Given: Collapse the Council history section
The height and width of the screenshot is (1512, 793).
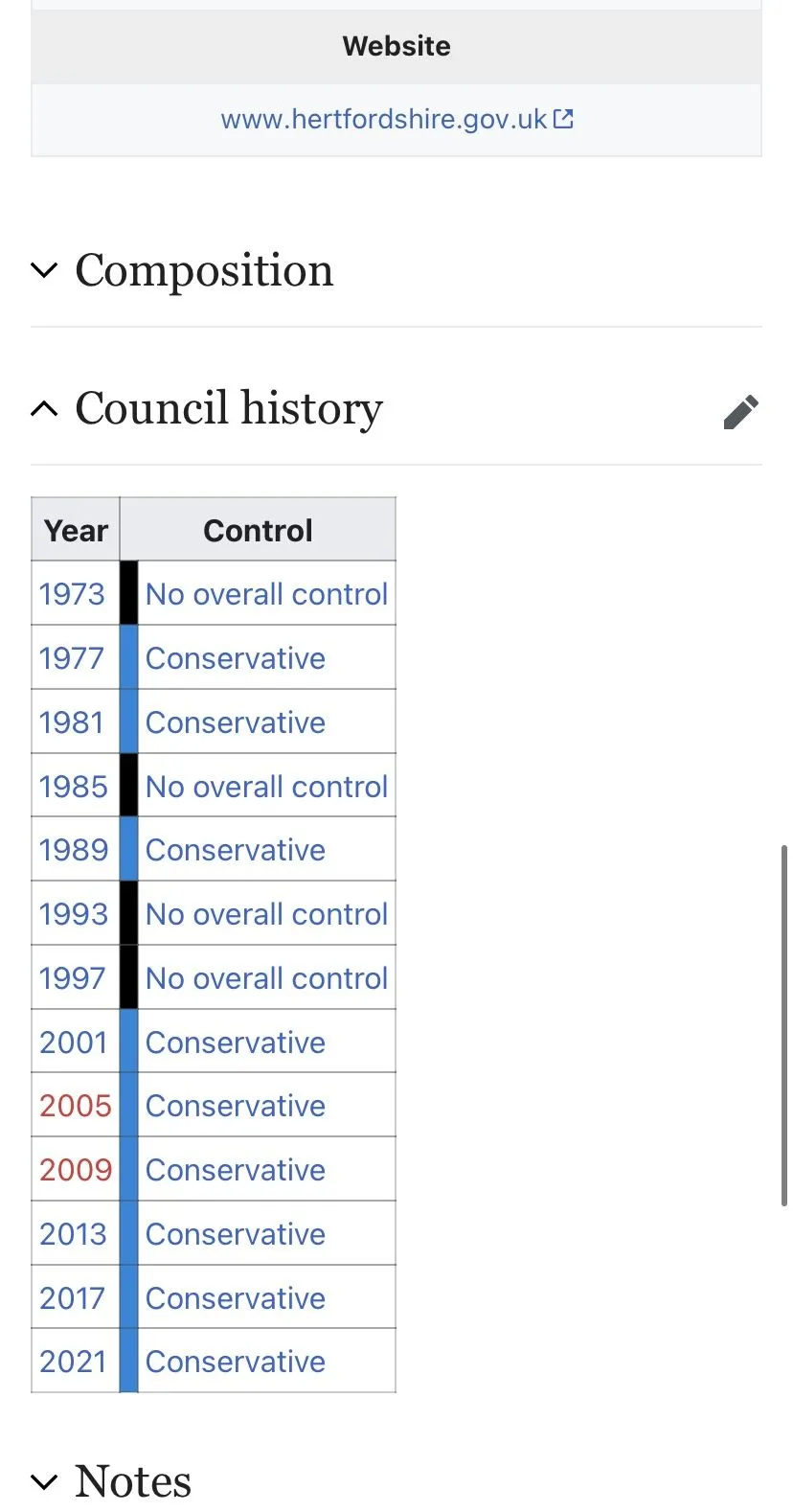Looking at the screenshot, I should (228, 409).
